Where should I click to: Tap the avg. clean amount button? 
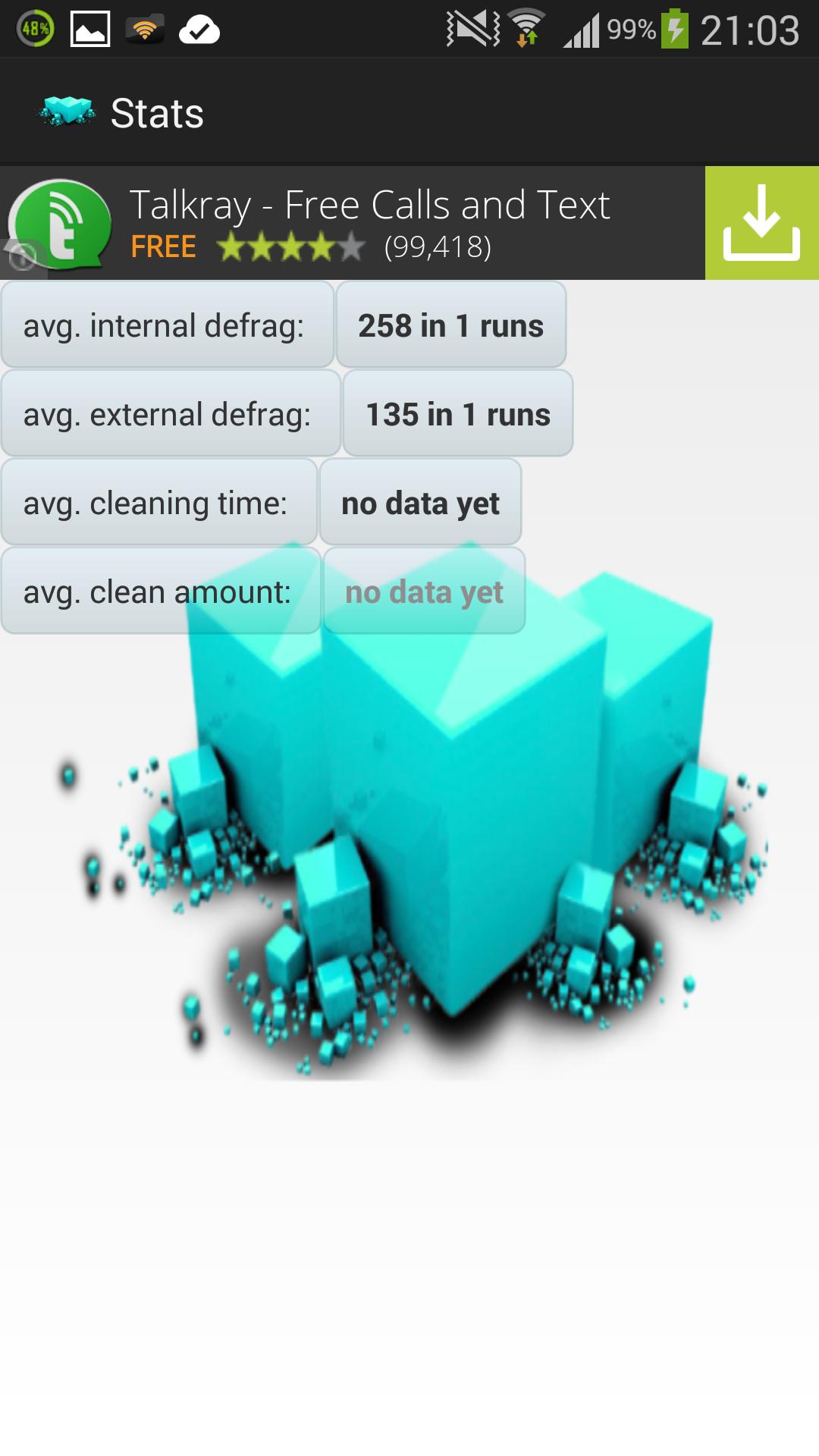[160, 591]
